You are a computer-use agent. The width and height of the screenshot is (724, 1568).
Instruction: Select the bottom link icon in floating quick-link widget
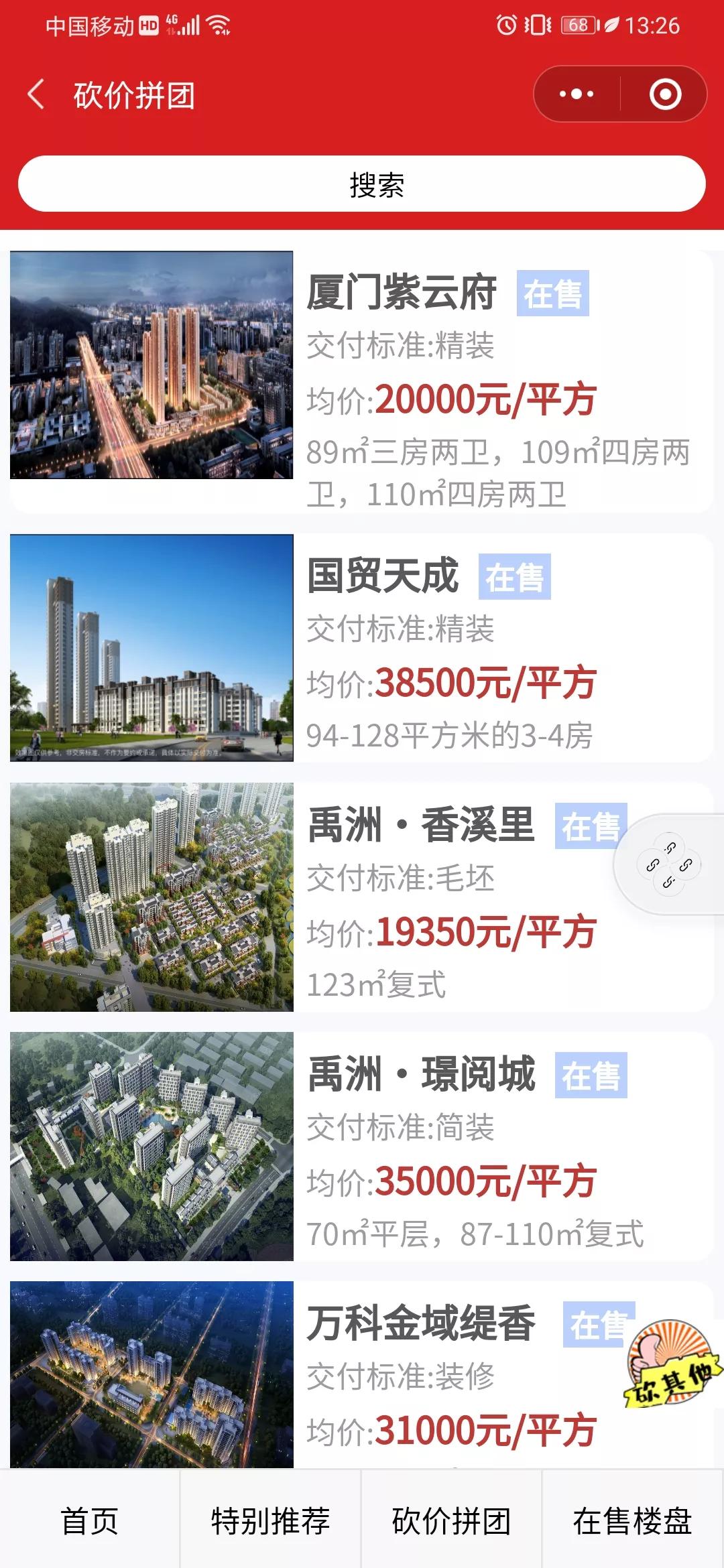coord(668,883)
